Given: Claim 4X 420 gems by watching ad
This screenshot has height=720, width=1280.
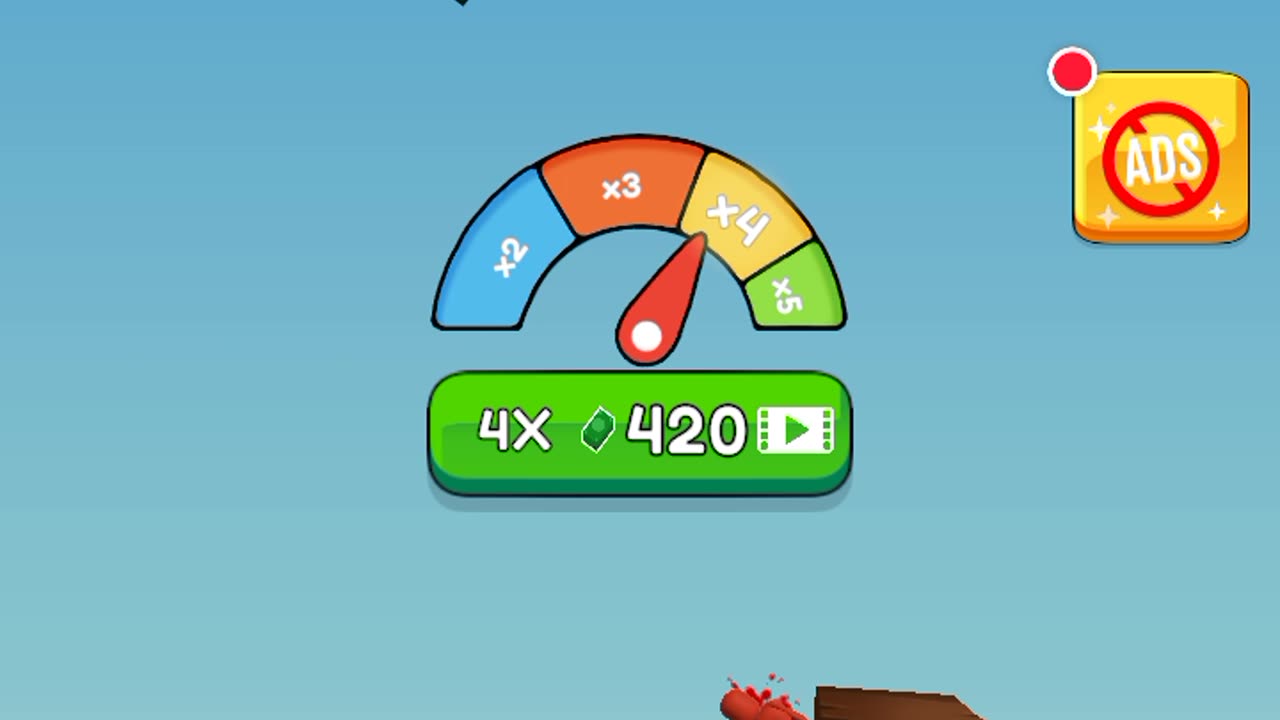Looking at the screenshot, I should pos(640,432).
